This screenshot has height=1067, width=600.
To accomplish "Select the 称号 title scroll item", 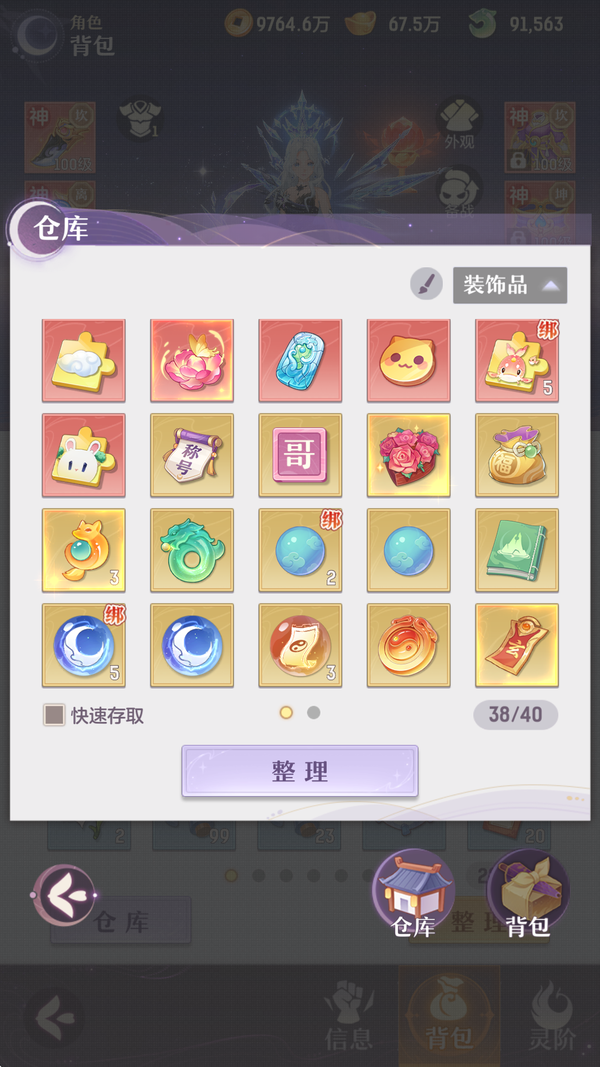I will point(192,455).
